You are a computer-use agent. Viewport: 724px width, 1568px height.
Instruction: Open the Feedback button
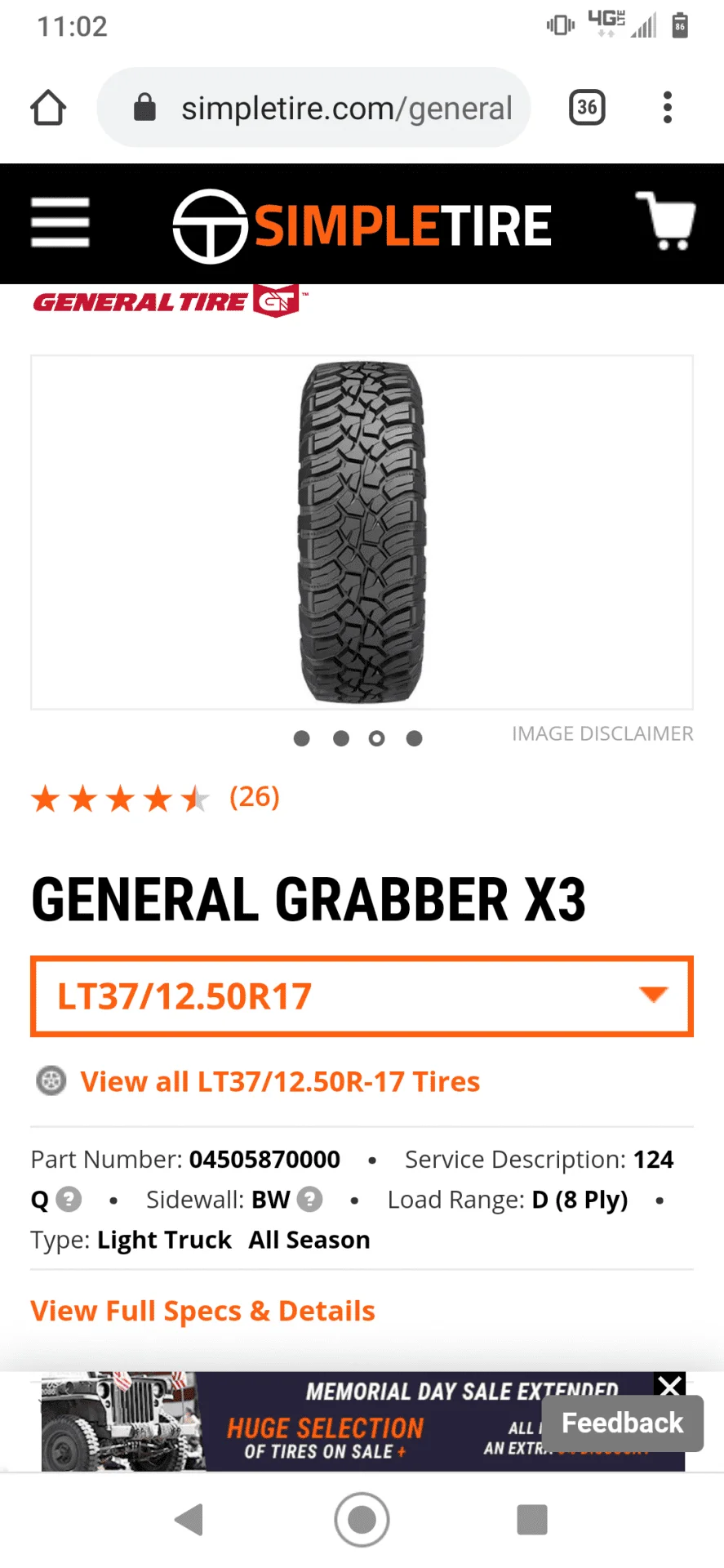click(x=622, y=1423)
